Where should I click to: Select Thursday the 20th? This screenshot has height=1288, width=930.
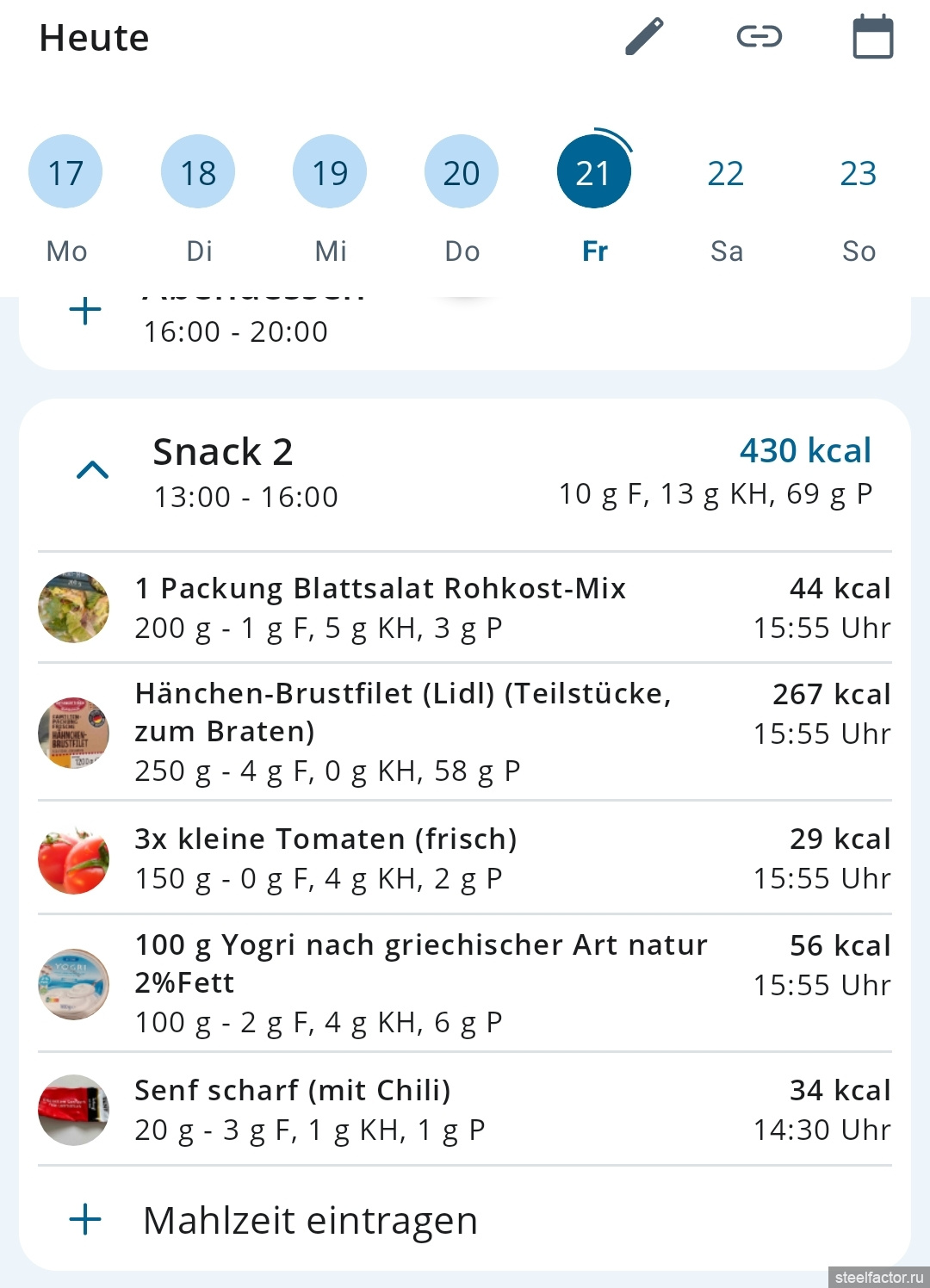coord(462,172)
